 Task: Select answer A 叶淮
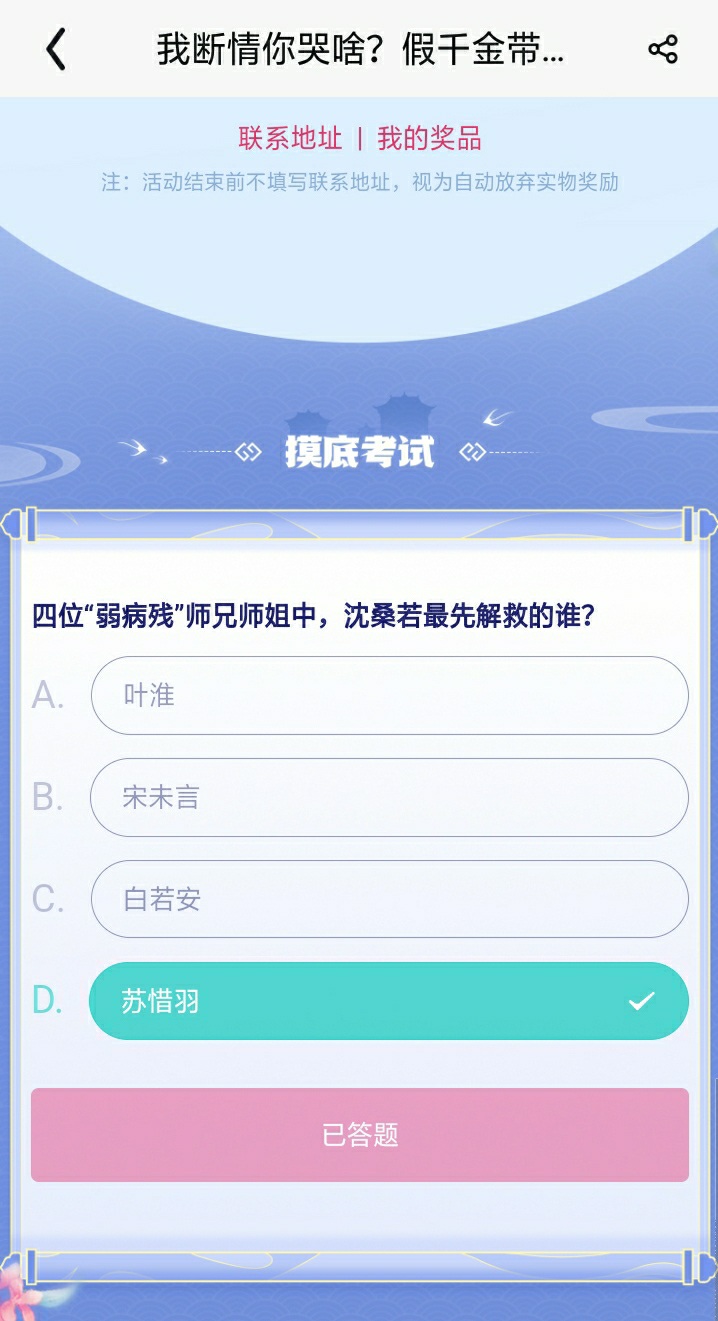389,695
